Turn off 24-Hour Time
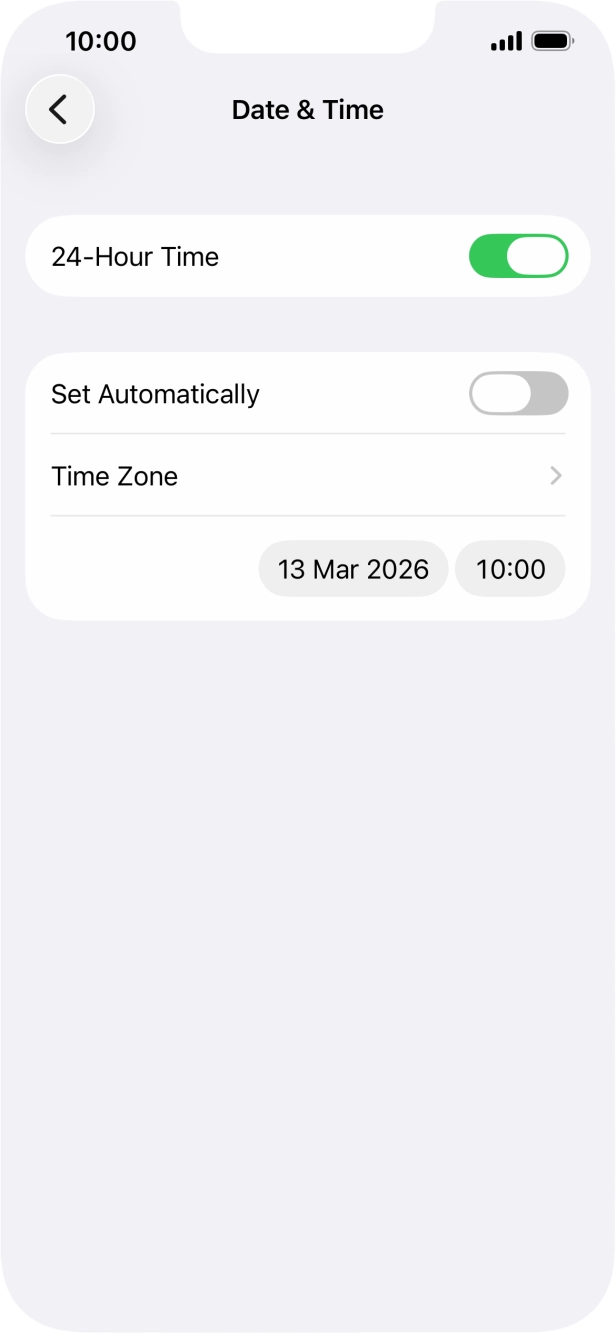 pyautogui.click(x=518, y=256)
